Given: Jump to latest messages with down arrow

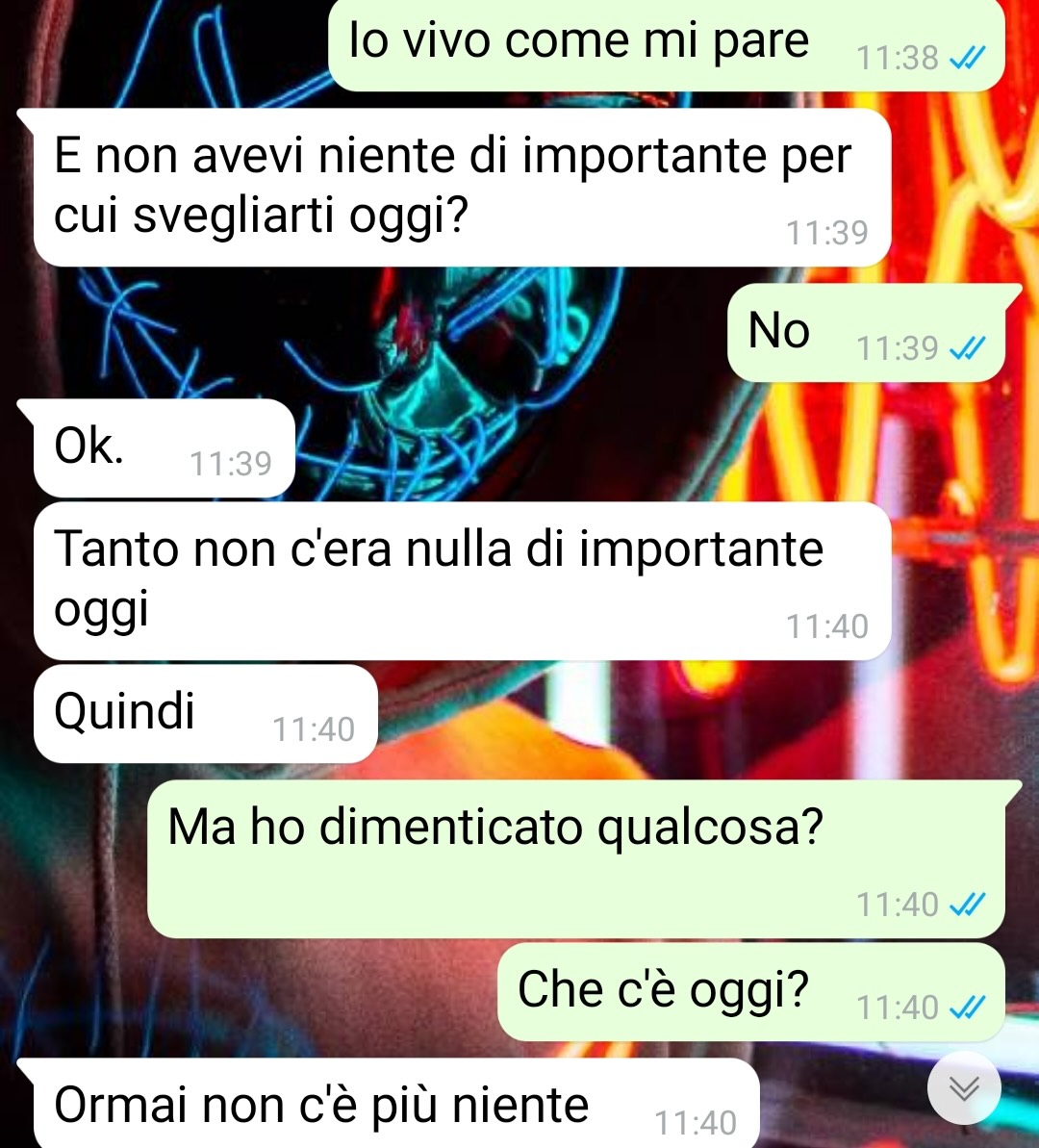Looking at the screenshot, I should 964,1087.
